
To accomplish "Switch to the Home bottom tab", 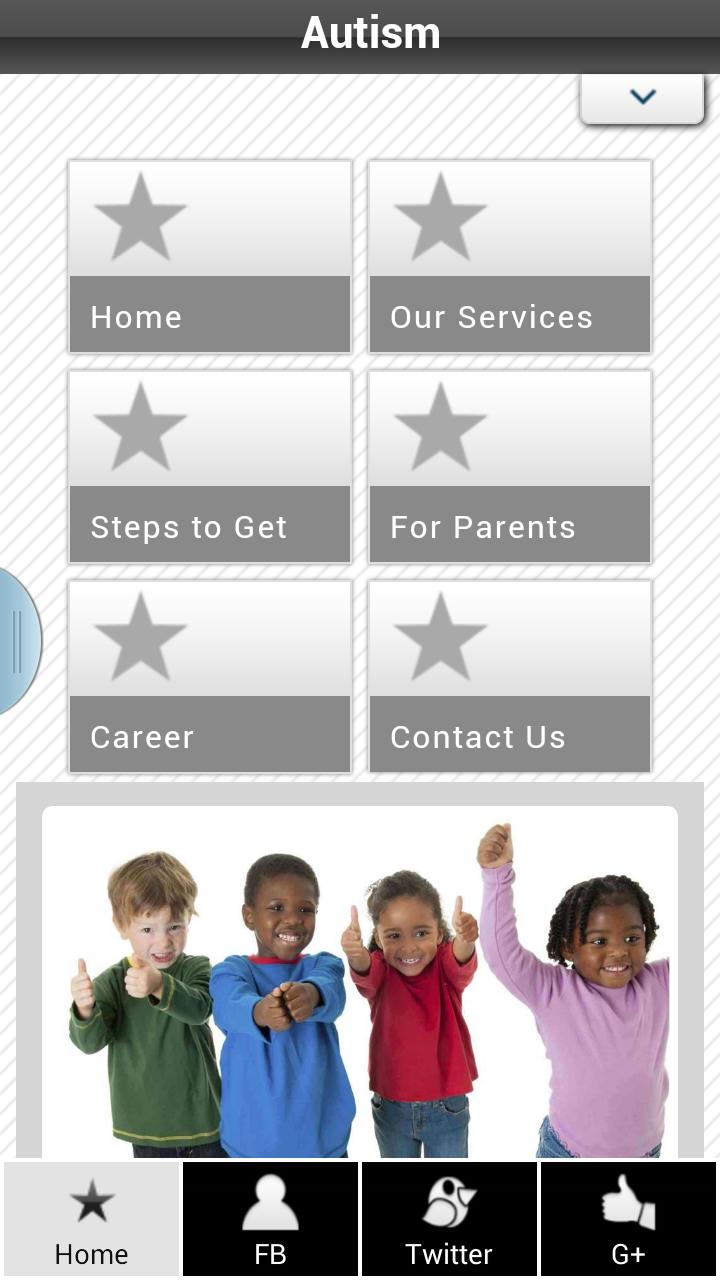I will pos(91,1220).
